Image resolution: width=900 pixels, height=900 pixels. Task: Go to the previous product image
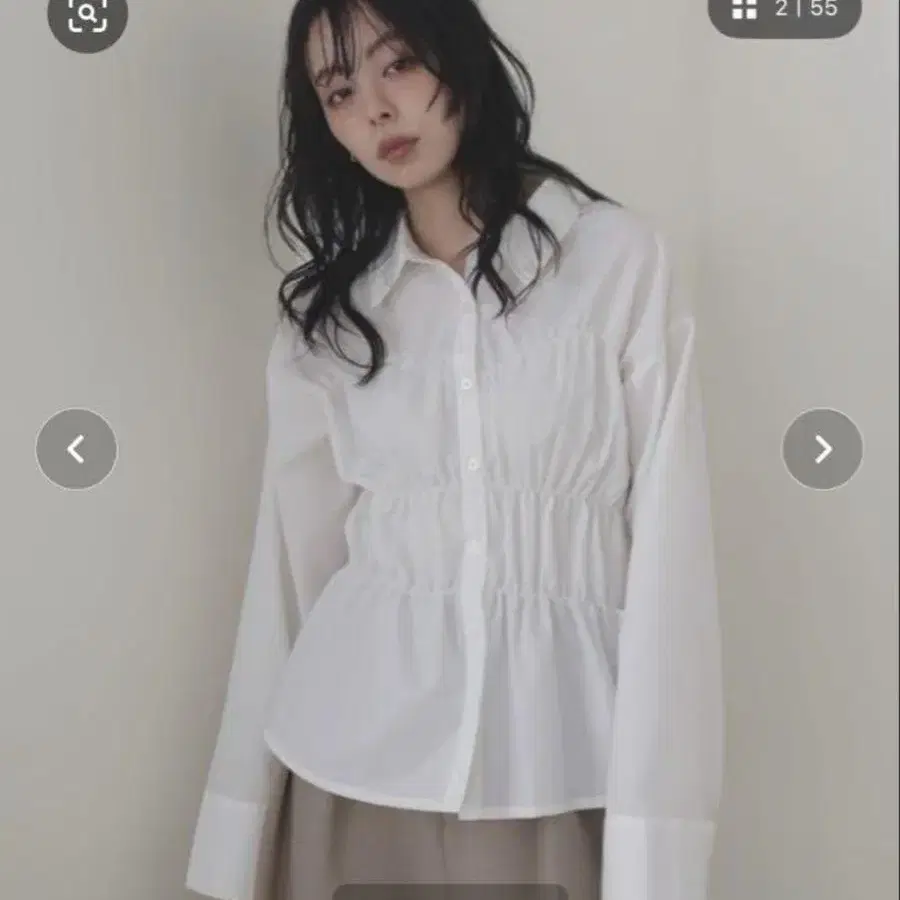pyautogui.click(x=76, y=449)
